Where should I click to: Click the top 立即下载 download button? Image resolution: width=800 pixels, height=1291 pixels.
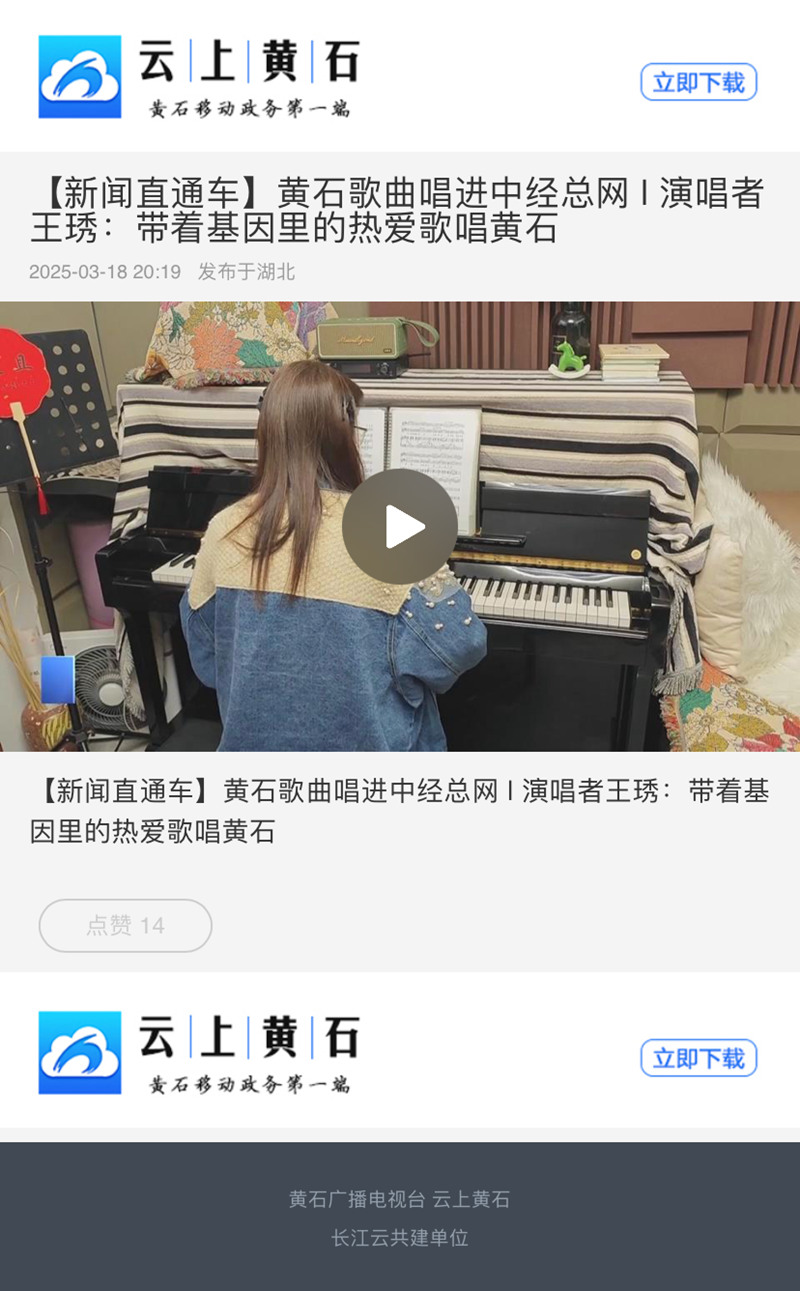tap(698, 84)
